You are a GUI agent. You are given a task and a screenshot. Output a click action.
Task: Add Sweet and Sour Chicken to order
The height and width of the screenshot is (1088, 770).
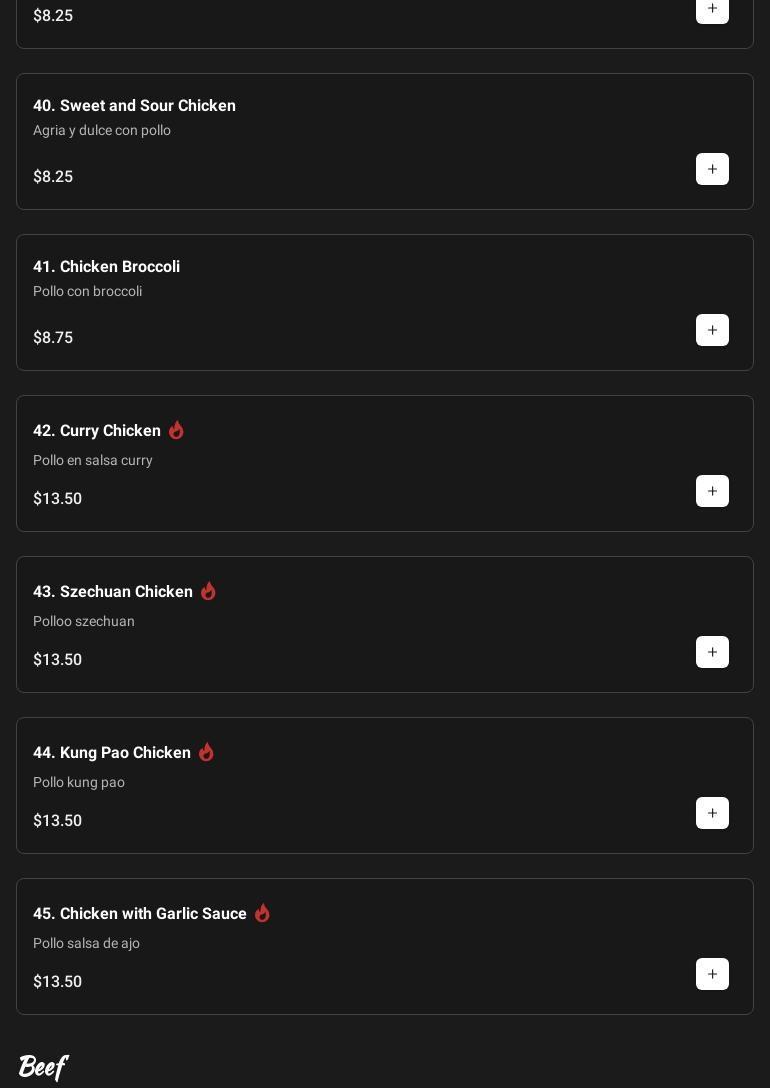click(x=712, y=169)
